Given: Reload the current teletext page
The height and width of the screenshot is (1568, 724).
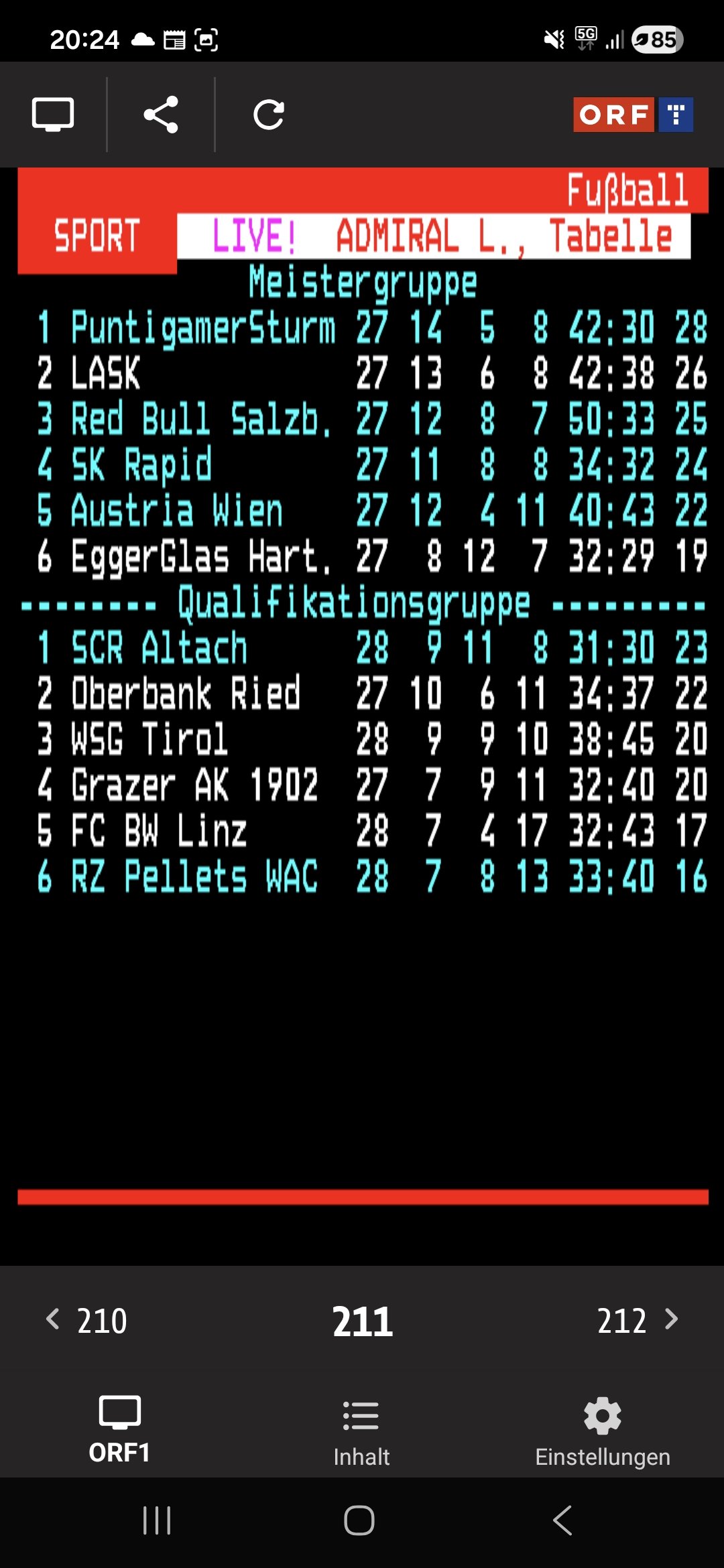Looking at the screenshot, I should click(x=269, y=115).
